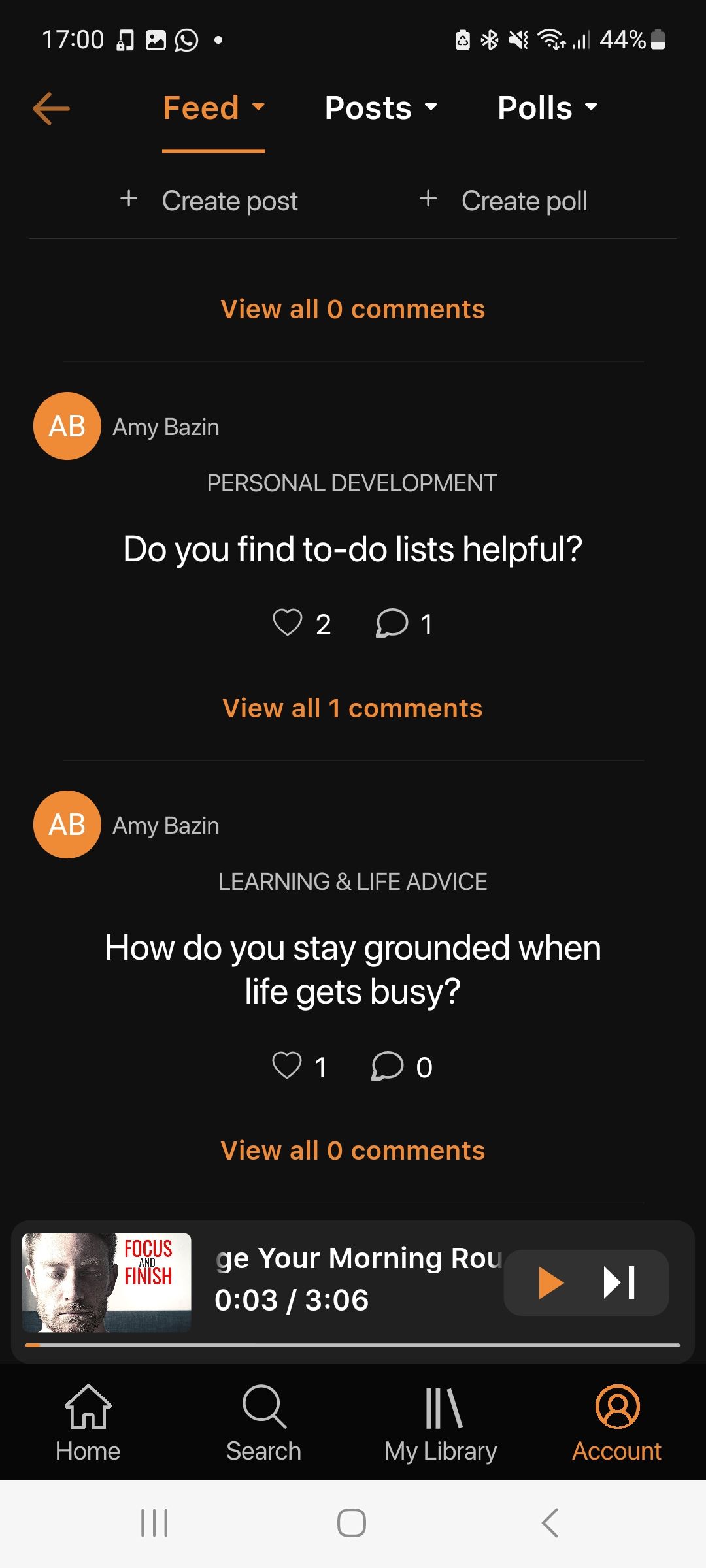Skip to the next track
706x1568 pixels.
click(x=620, y=1282)
